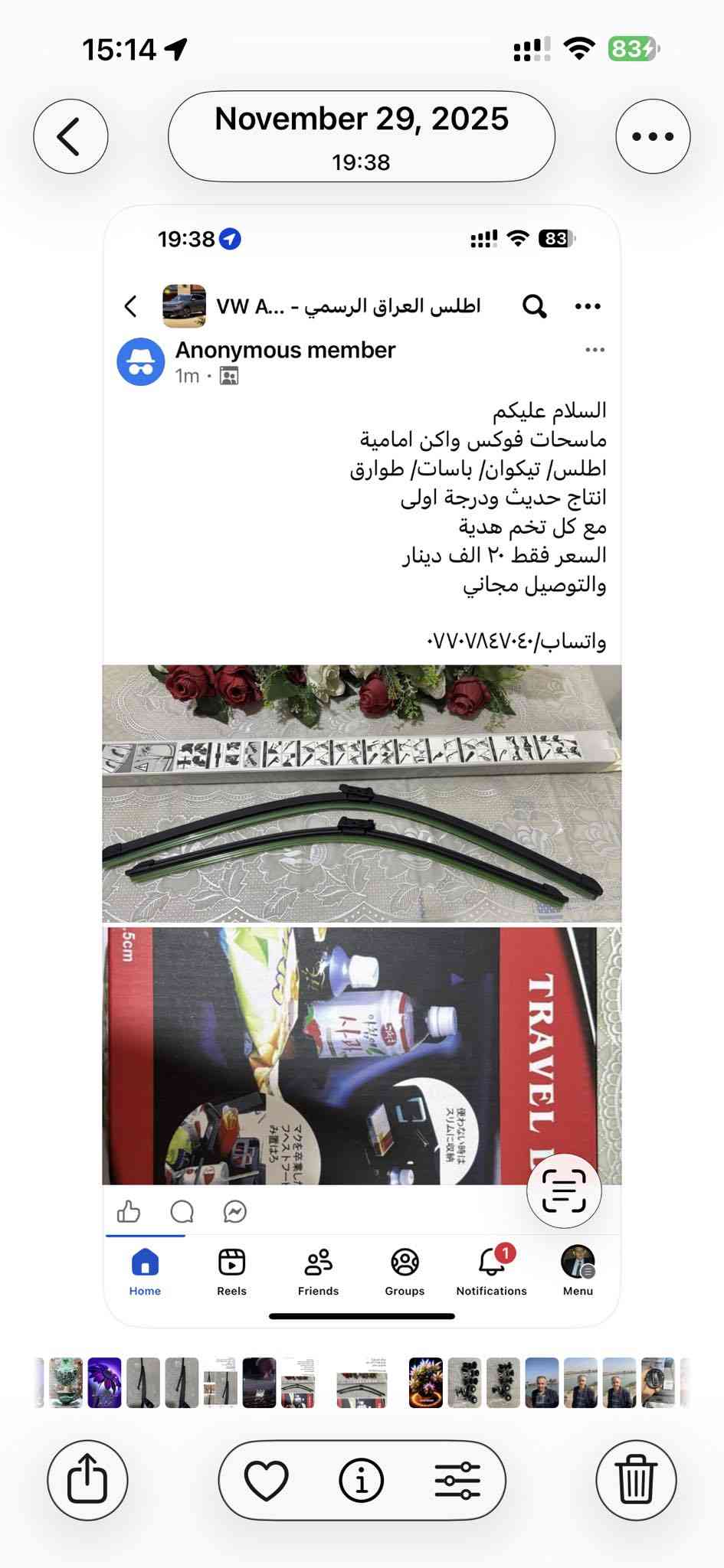The height and width of the screenshot is (1568, 724).
Task: Share this screenshot
Action: 87,1480
